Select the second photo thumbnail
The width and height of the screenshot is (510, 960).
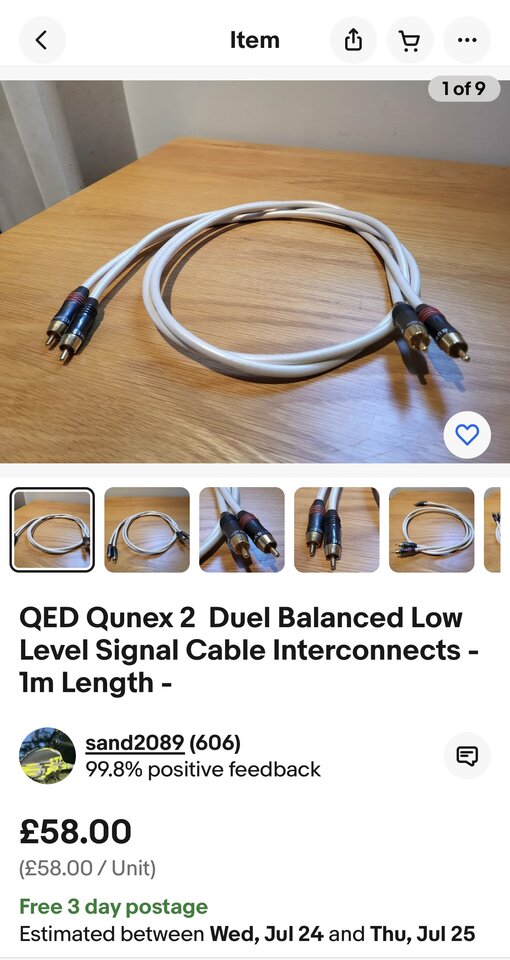click(x=147, y=530)
